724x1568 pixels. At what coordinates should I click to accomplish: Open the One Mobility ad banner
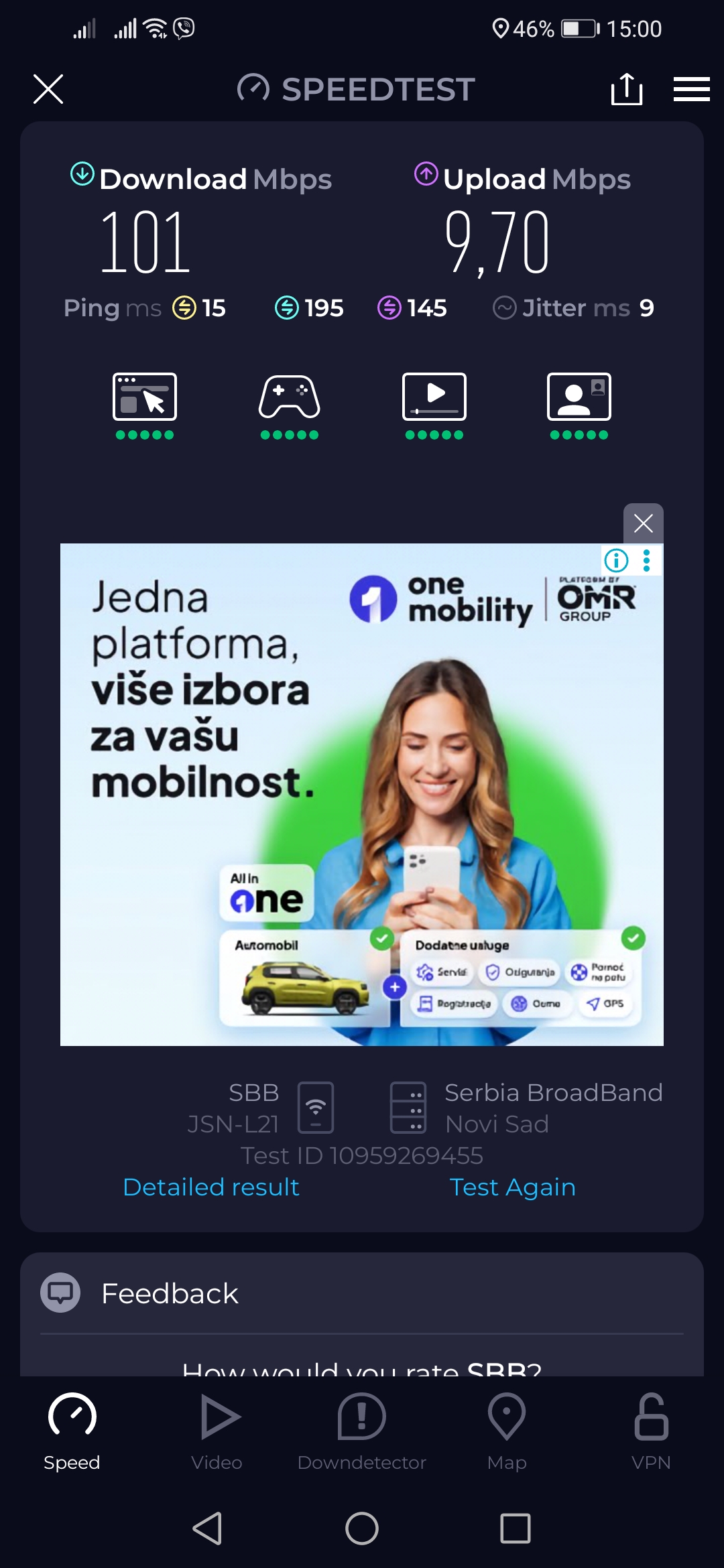[362, 794]
